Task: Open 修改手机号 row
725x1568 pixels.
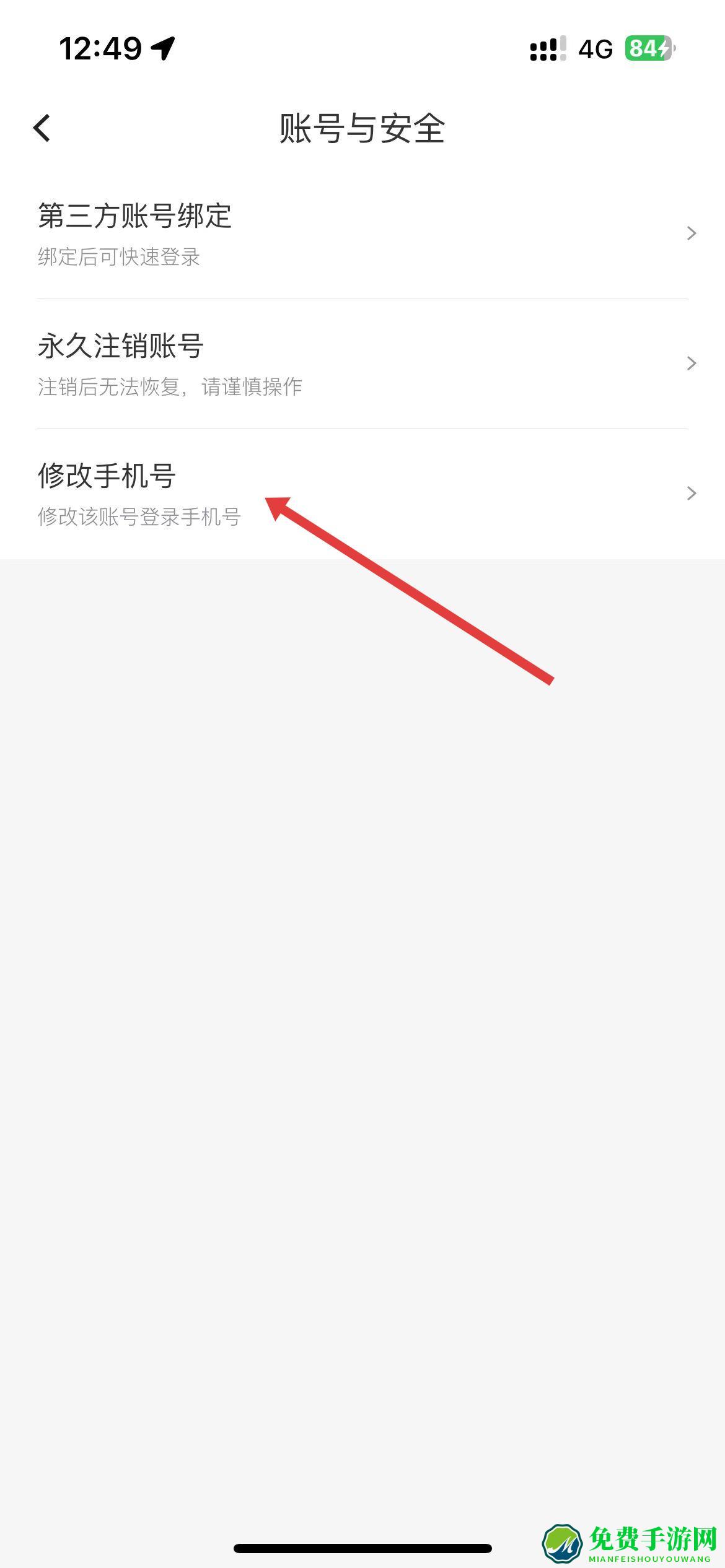Action: click(362, 494)
